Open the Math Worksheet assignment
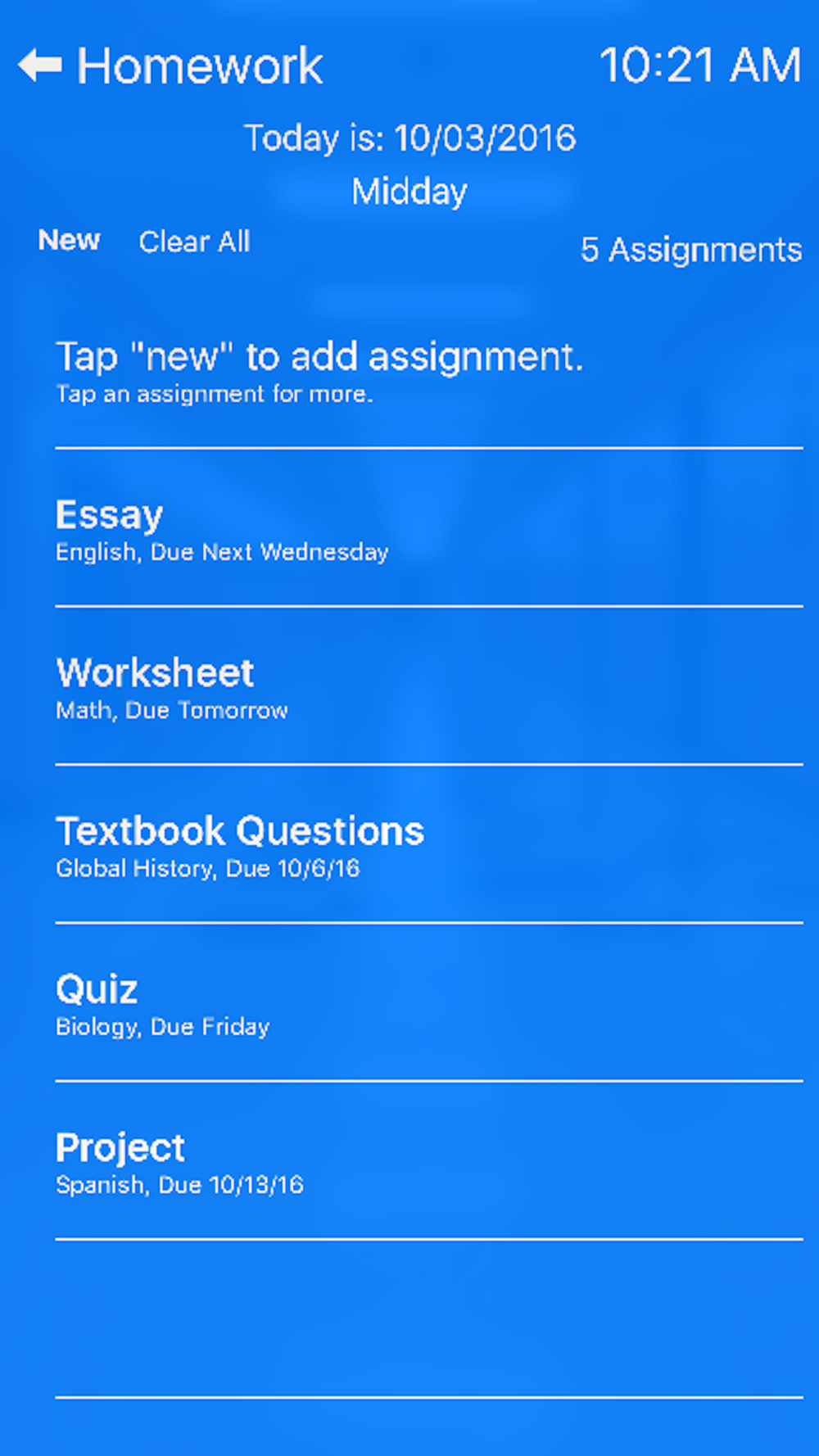Image resolution: width=819 pixels, height=1456 pixels. pos(429,686)
